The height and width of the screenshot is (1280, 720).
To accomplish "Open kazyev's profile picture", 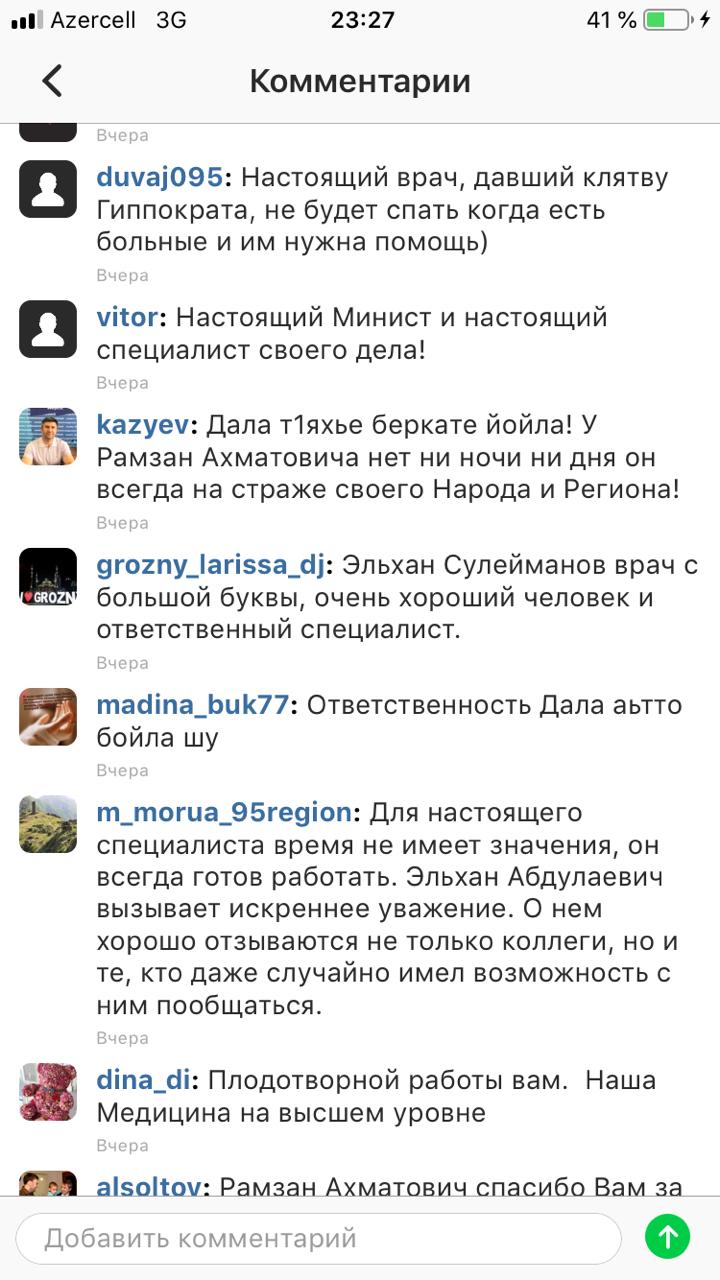I will tap(48, 437).
